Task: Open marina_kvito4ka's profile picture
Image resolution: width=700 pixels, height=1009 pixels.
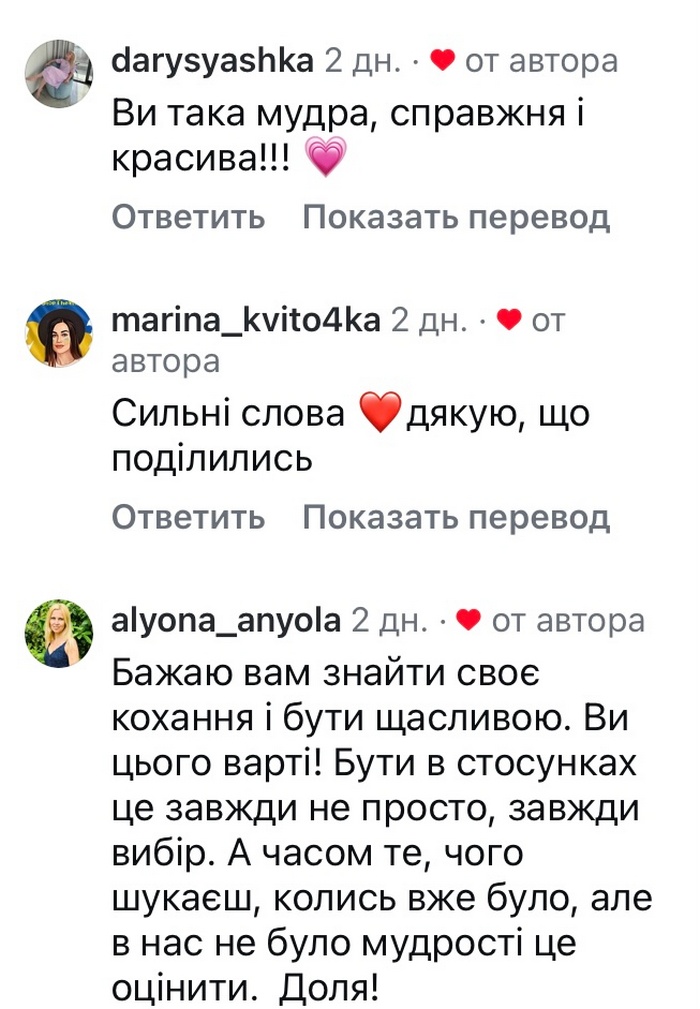Action: [57, 333]
